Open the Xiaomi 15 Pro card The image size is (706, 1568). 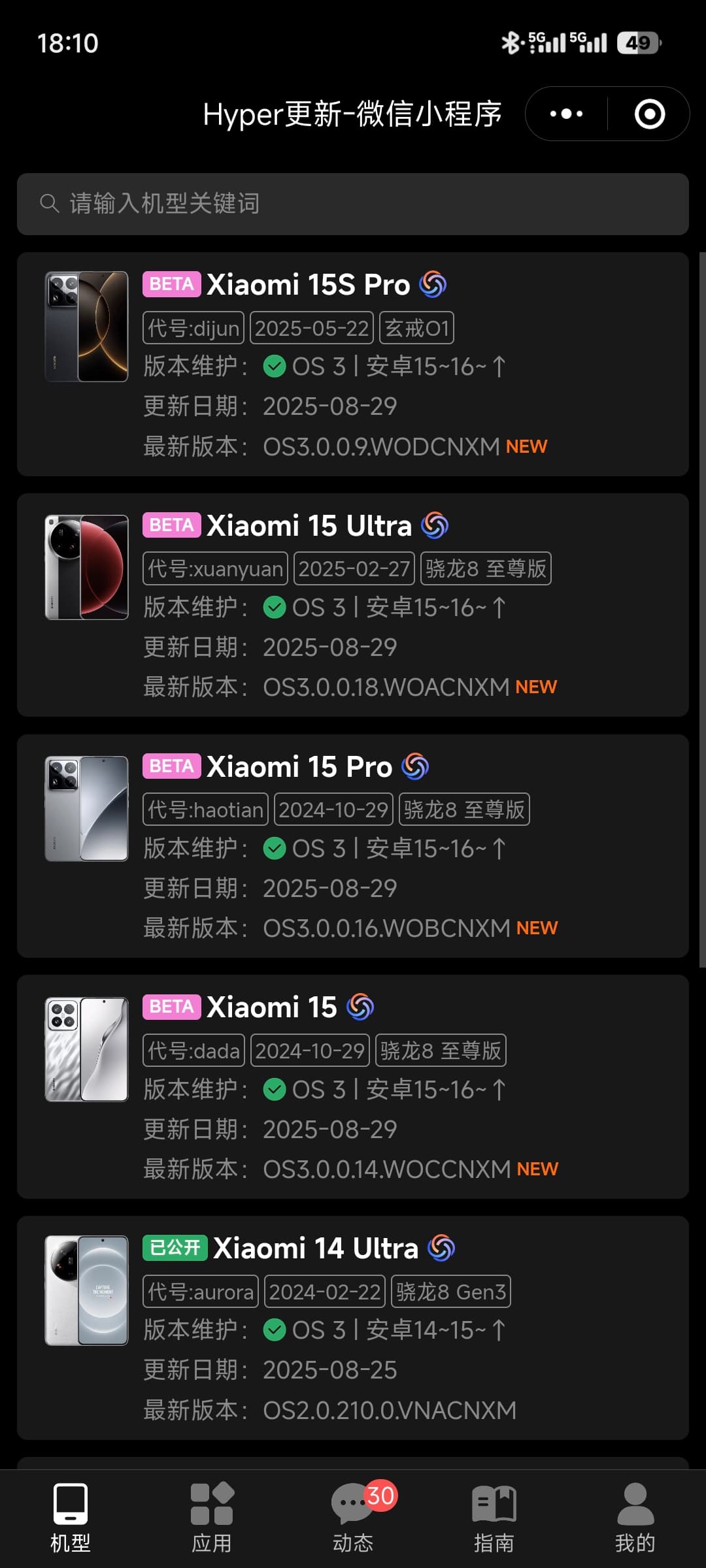pyautogui.click(x=353, y=846)
